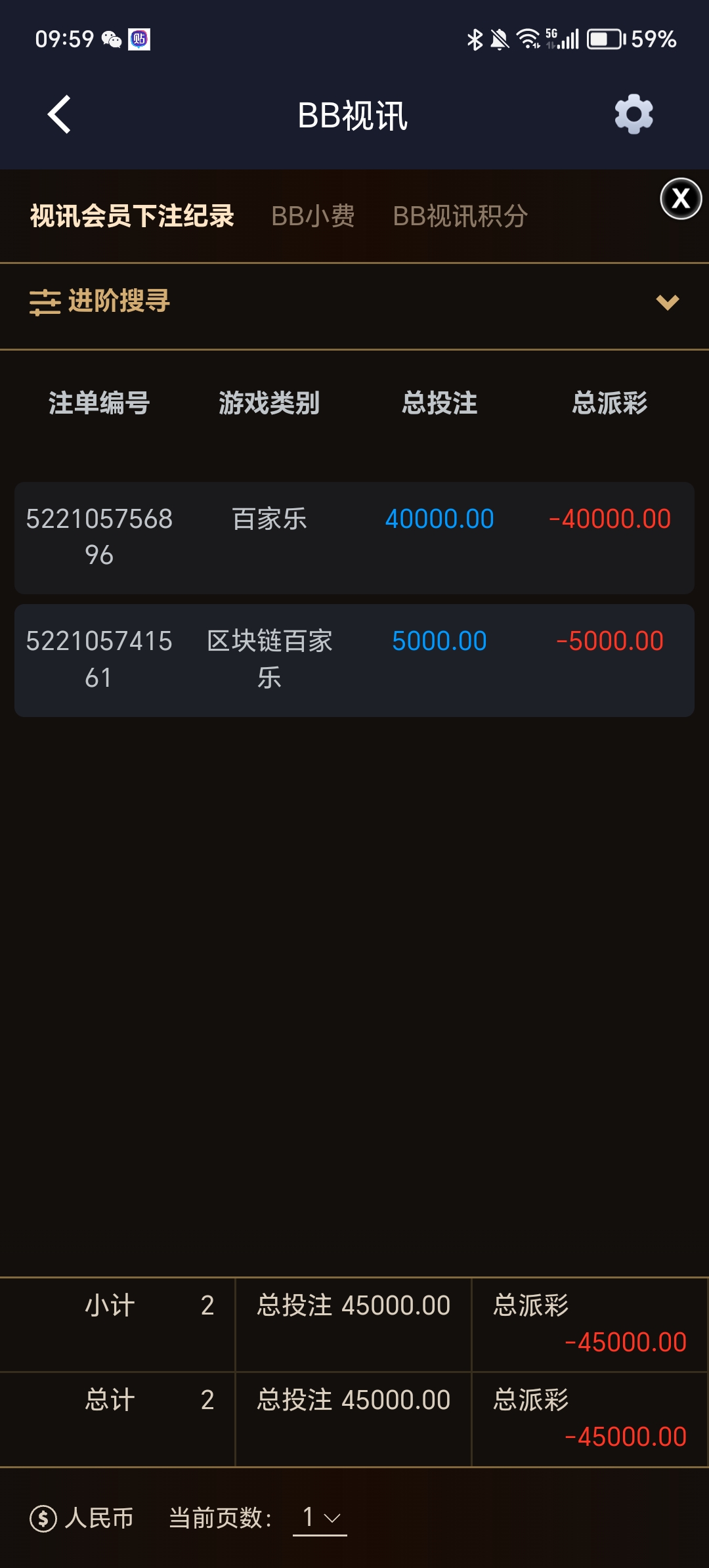Open bet record 522105756896 百家乐
This screenshot has height=1568, width=709.
(354, 538)
